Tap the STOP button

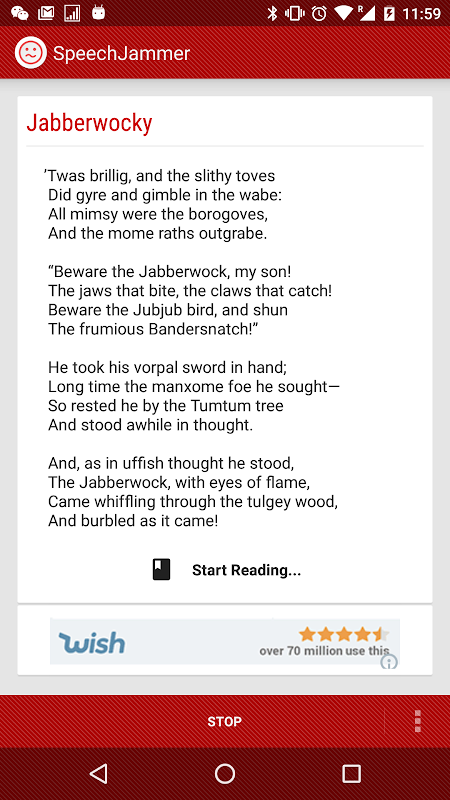coord(224,721)
